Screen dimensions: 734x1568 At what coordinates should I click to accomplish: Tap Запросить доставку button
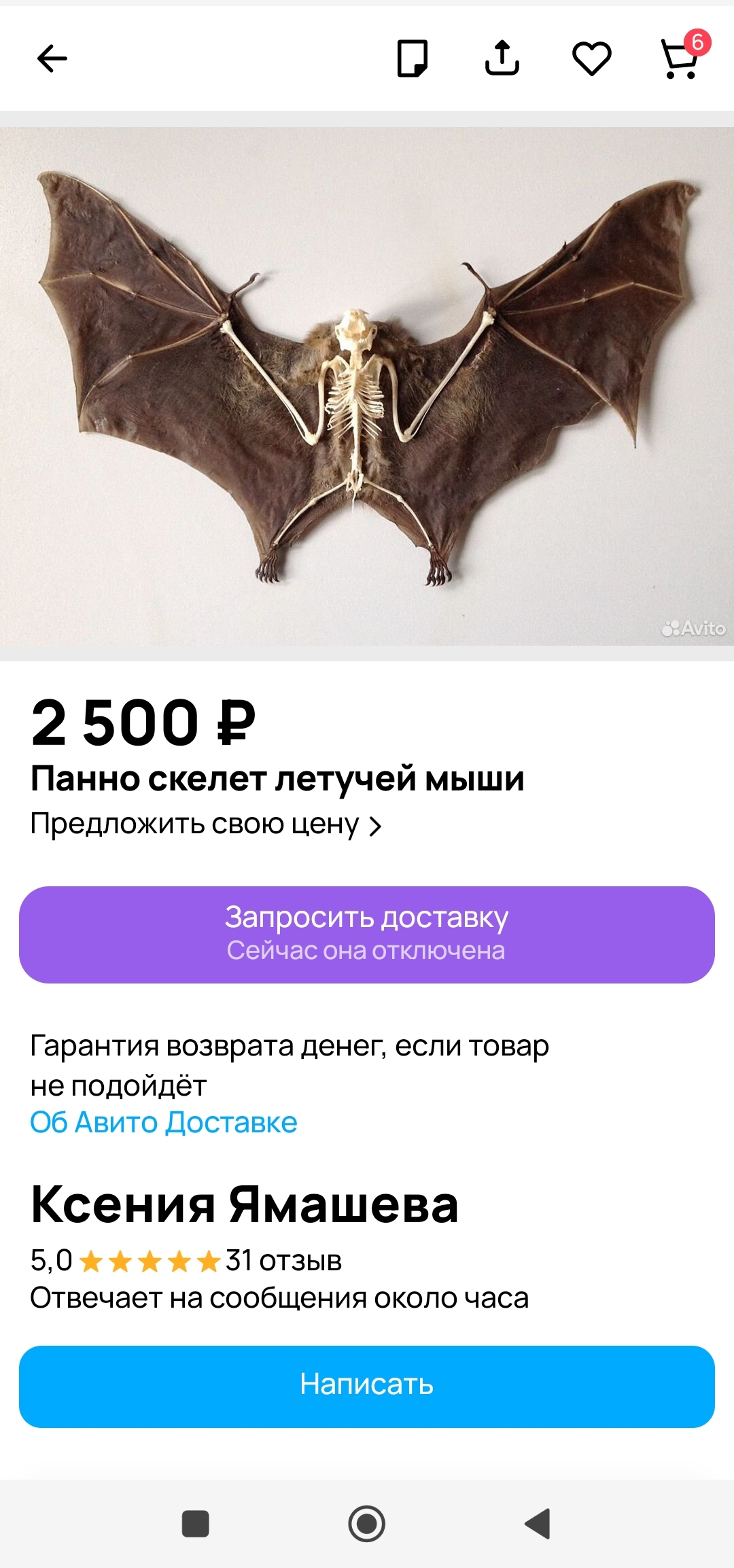click(x=367, y=935)
